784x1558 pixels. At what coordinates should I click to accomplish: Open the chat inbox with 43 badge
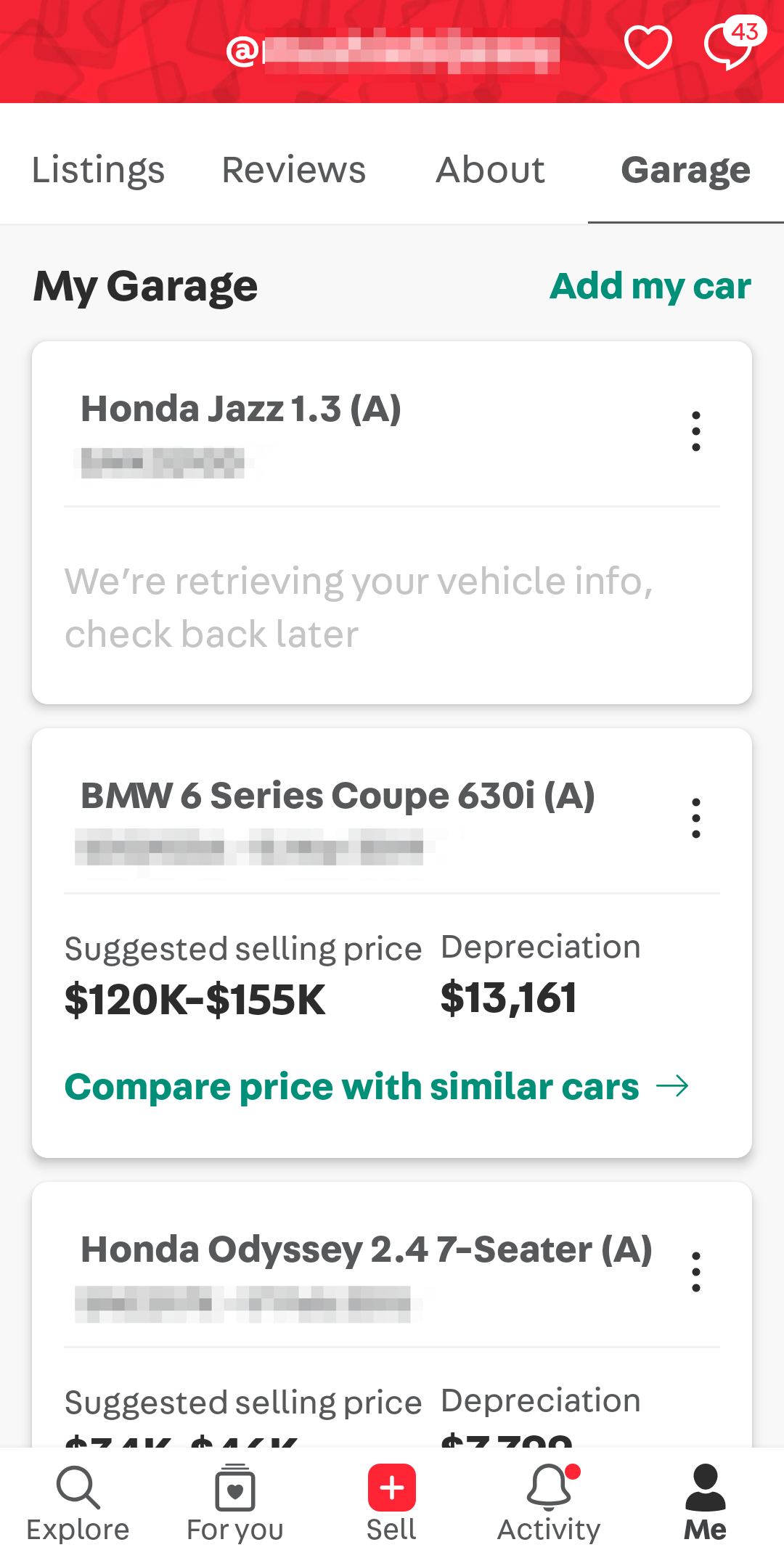733,45
